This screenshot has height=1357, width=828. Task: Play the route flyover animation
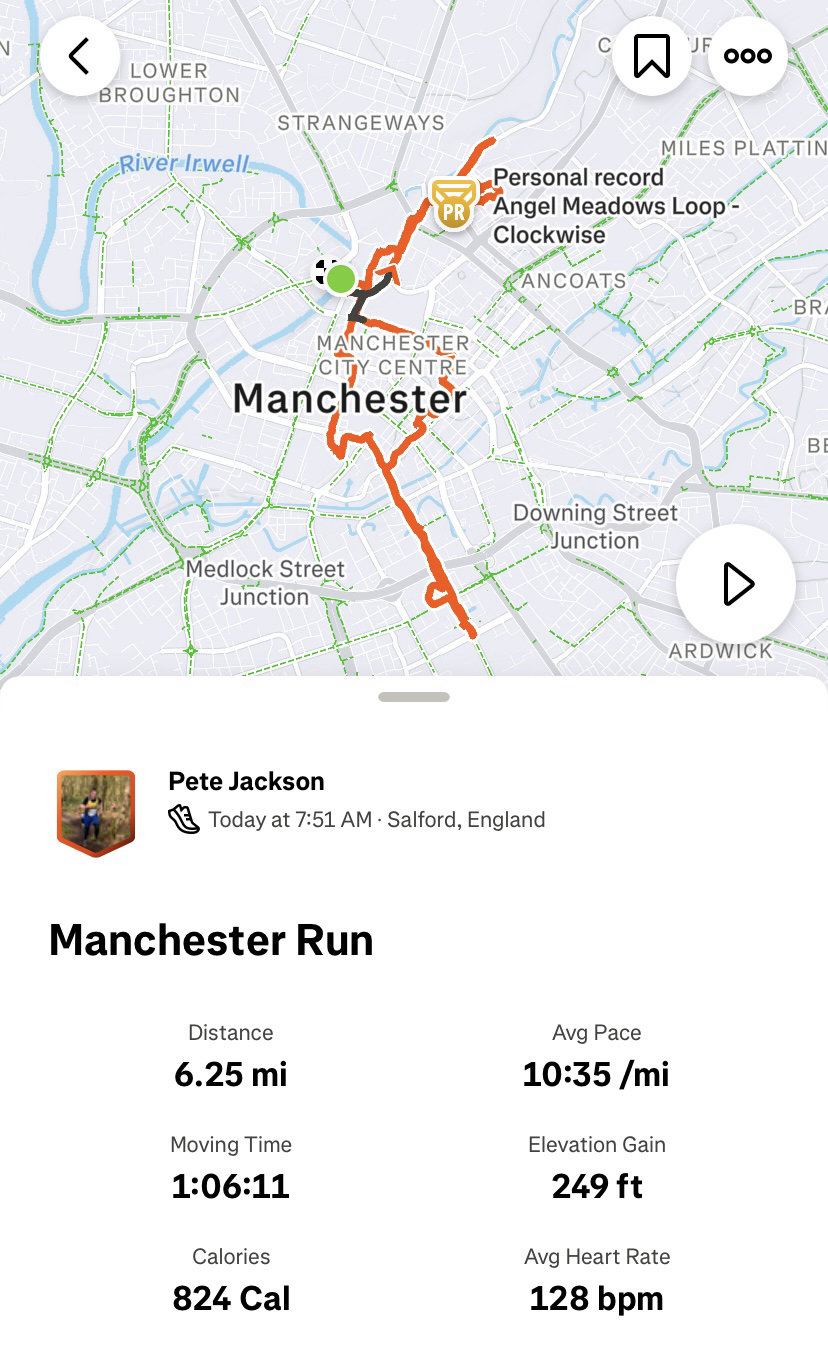tap(736, 584)
